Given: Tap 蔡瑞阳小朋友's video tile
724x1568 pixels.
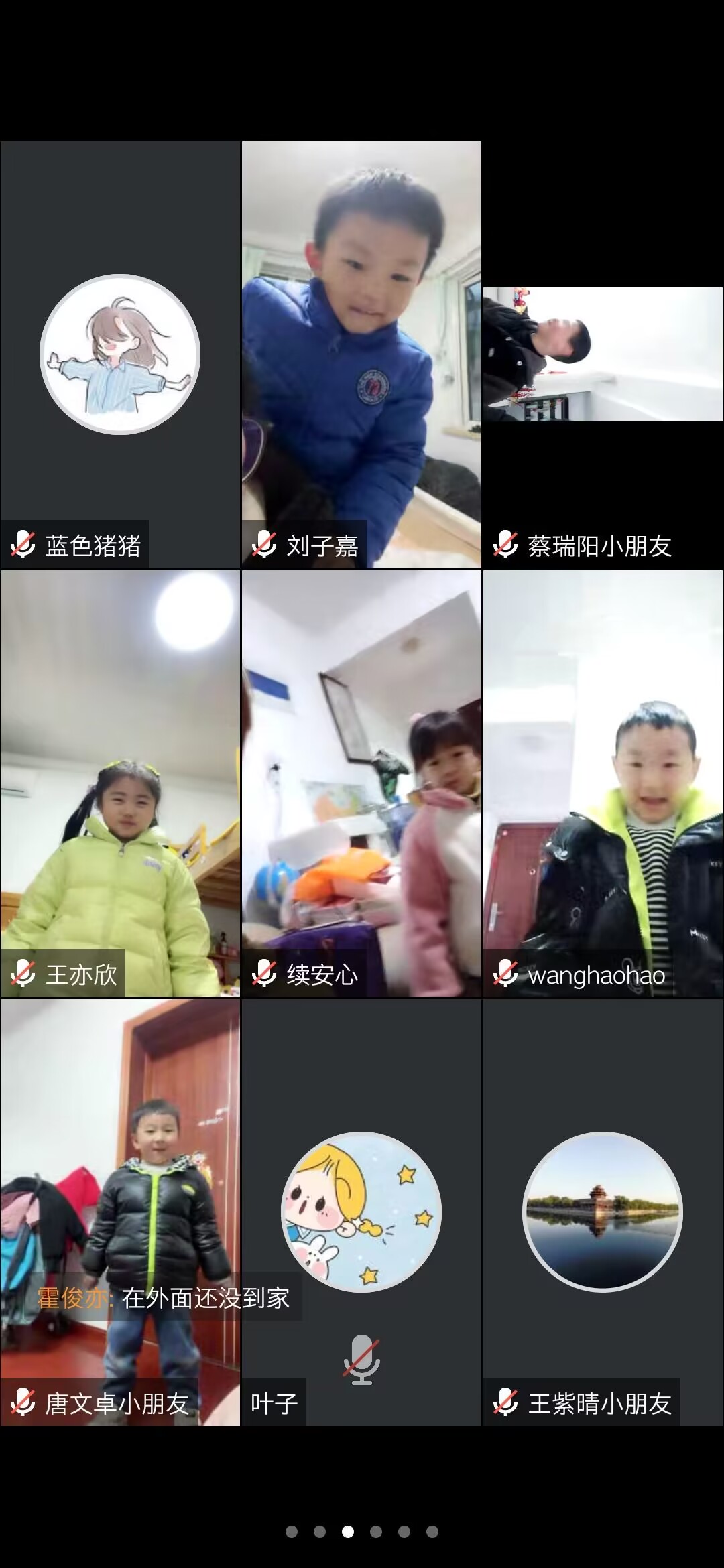Looking at the screenshot, I should [603, 354].
